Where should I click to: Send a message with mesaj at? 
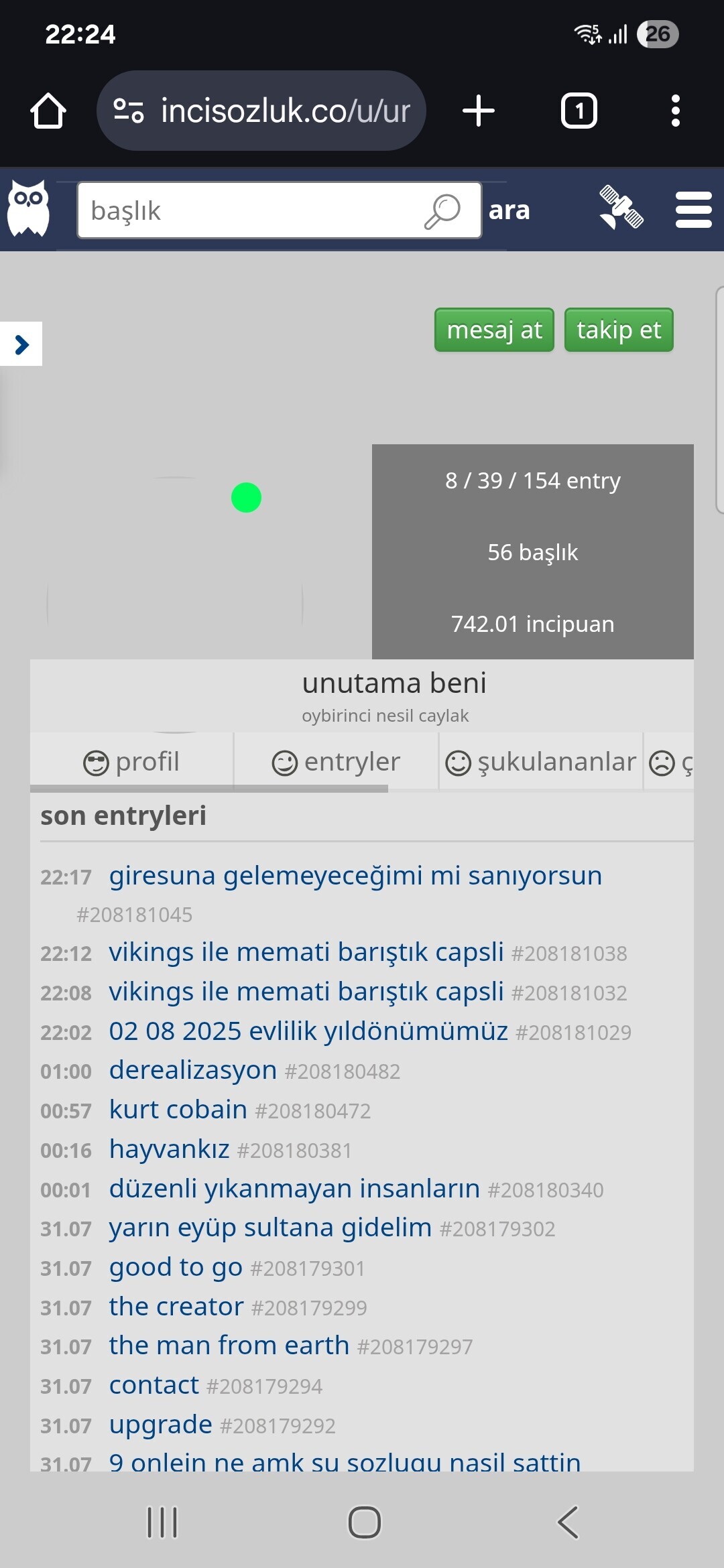[x=494, y=330]
